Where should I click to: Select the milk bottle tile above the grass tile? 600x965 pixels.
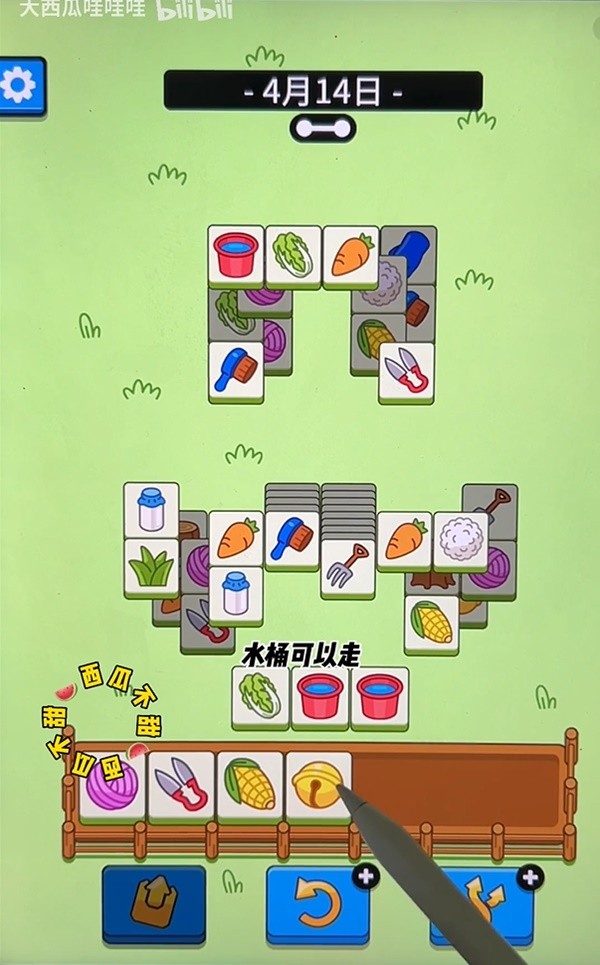(151, 510)
